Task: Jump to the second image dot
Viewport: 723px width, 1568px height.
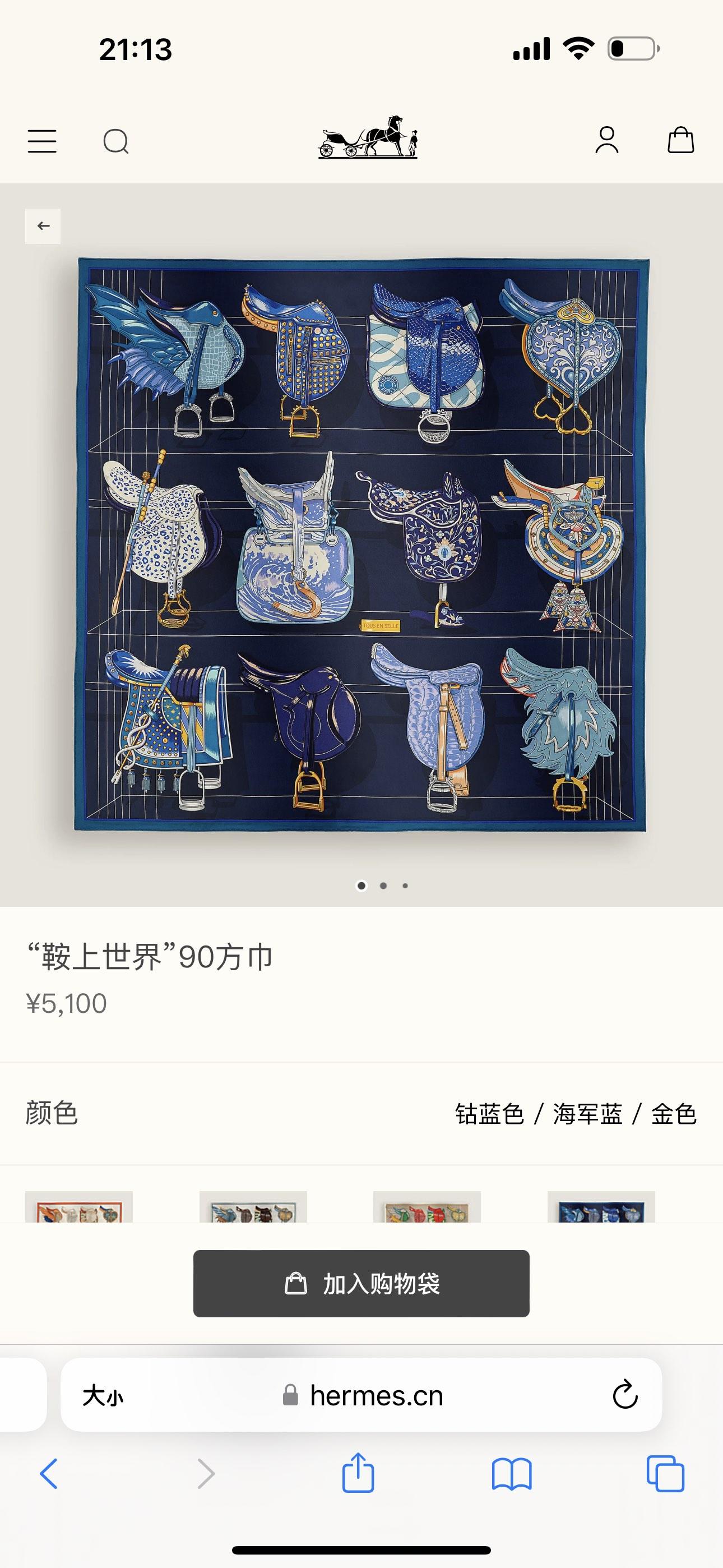Action: point(383,886)
